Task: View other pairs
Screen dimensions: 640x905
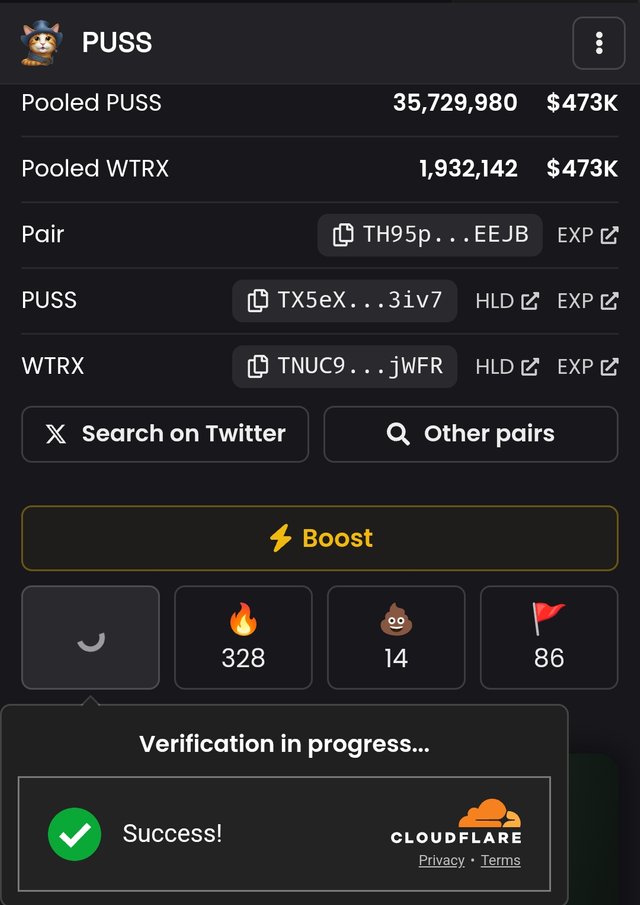Action: pos(470,434)
